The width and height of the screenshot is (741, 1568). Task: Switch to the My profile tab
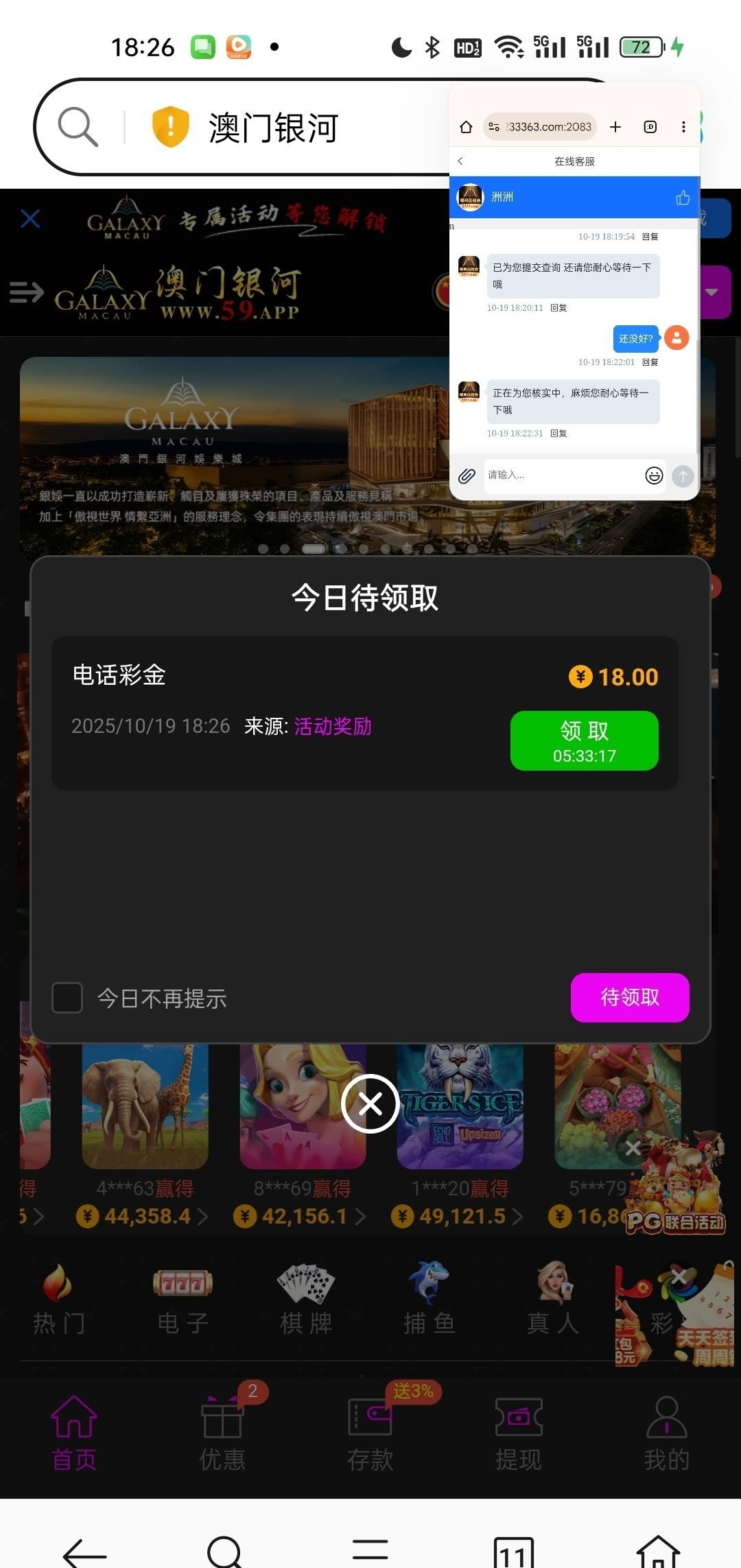point(666,1432)
